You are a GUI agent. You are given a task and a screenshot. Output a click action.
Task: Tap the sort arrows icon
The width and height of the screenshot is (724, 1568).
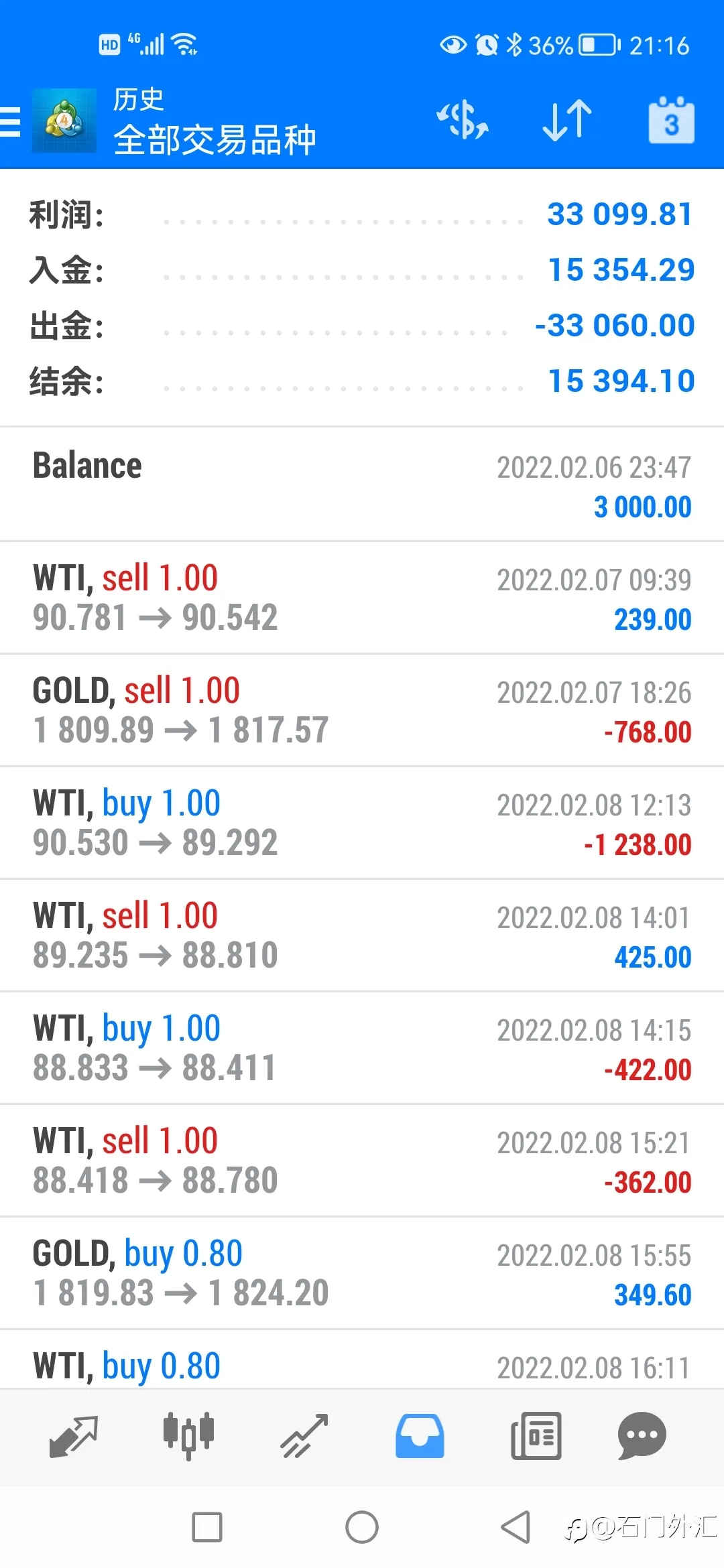[567, 121]
